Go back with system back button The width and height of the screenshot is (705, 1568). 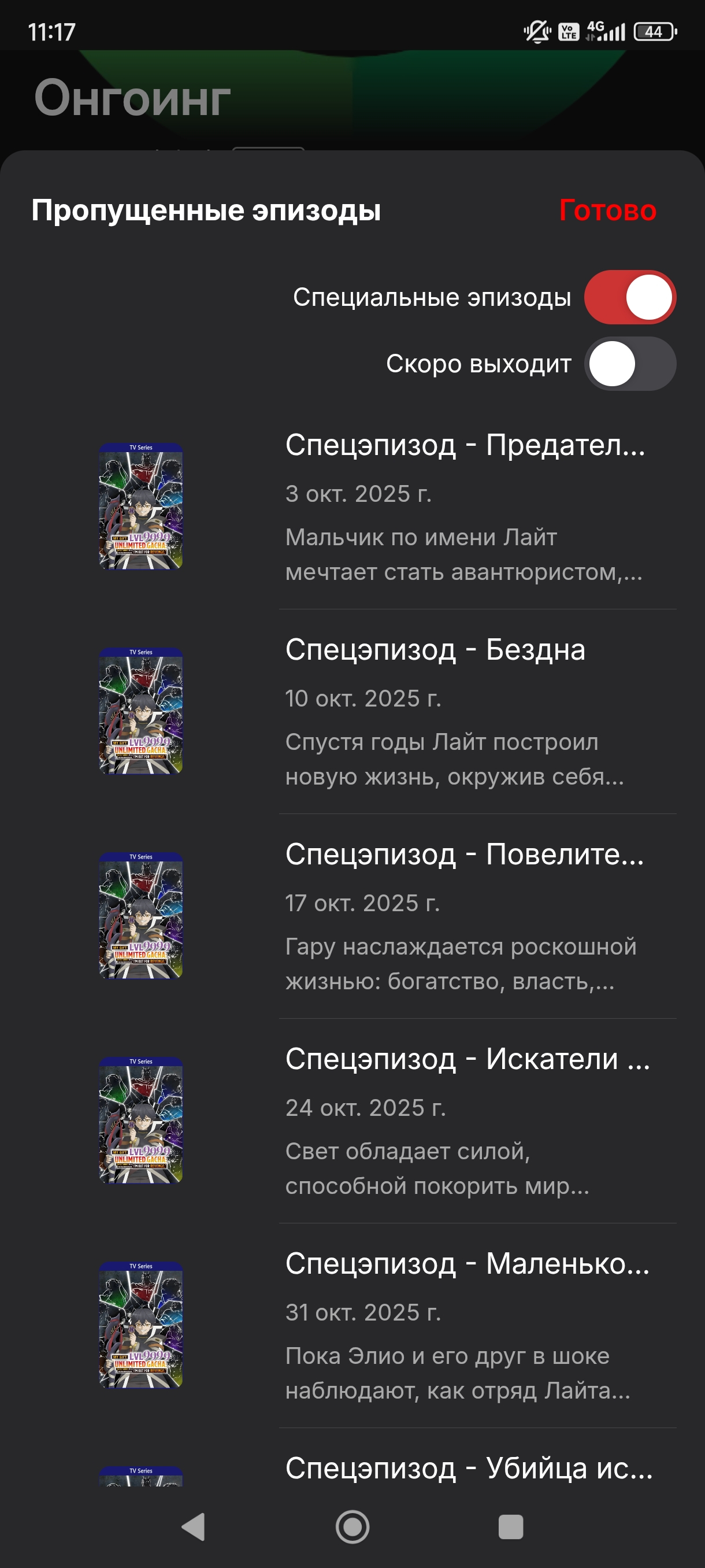pos(194,1526)
